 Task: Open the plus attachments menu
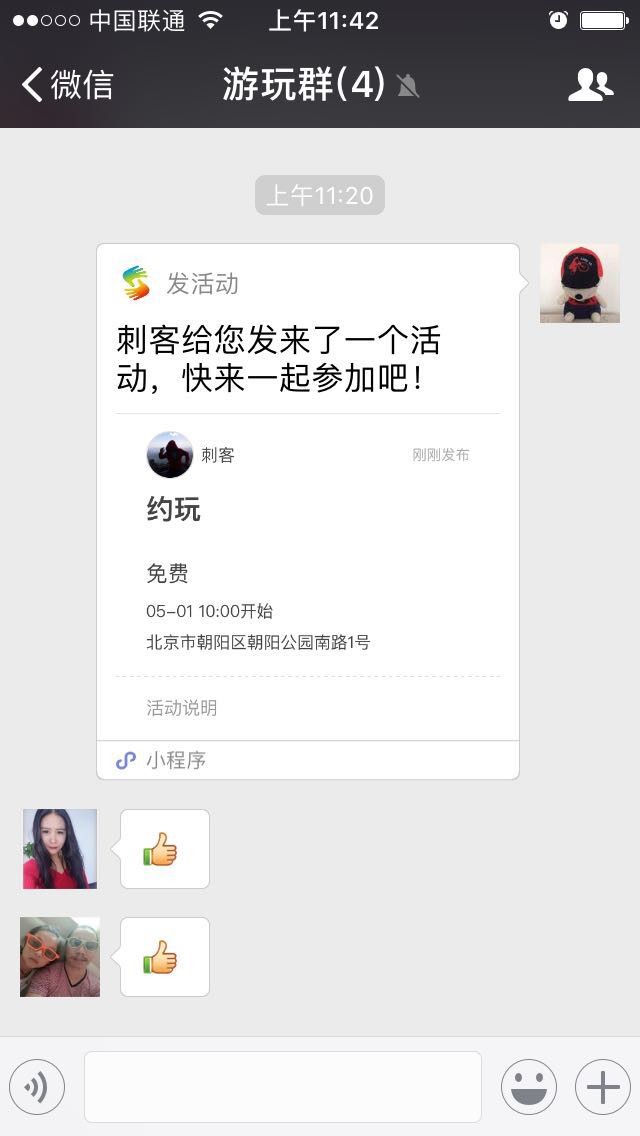click(602, 1087)
